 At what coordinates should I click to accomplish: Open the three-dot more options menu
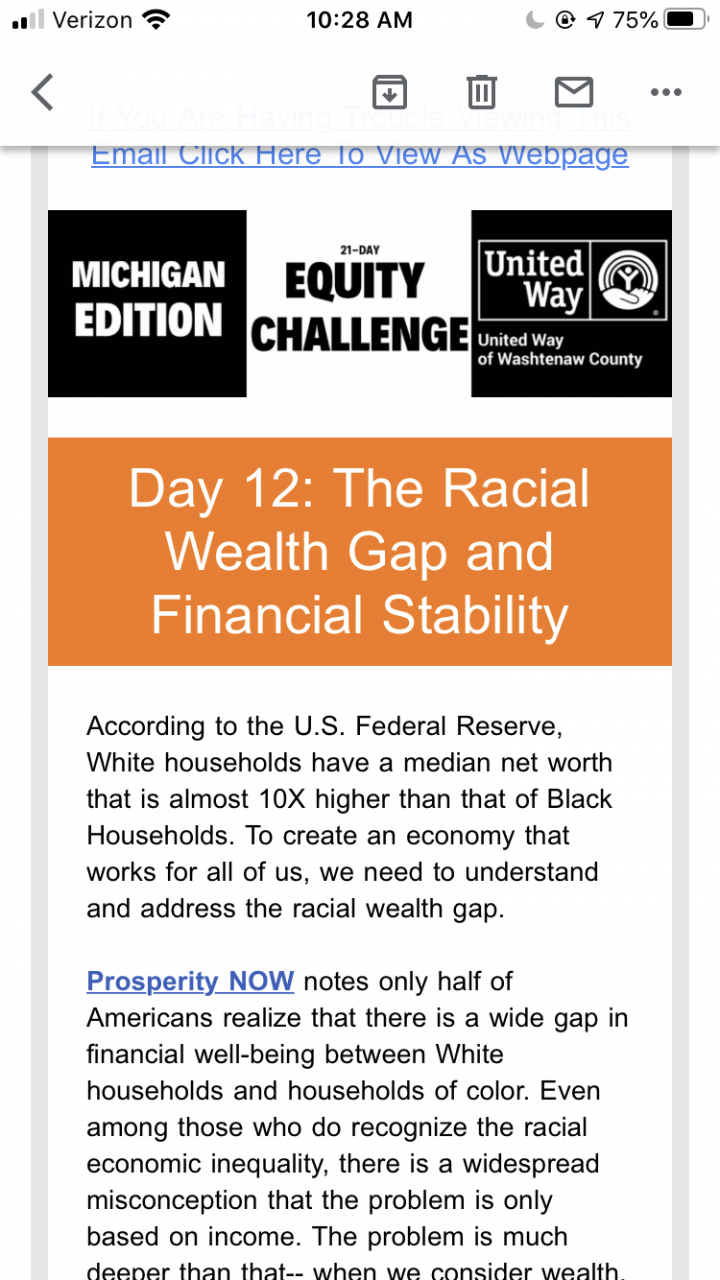(x=665, y=92)
